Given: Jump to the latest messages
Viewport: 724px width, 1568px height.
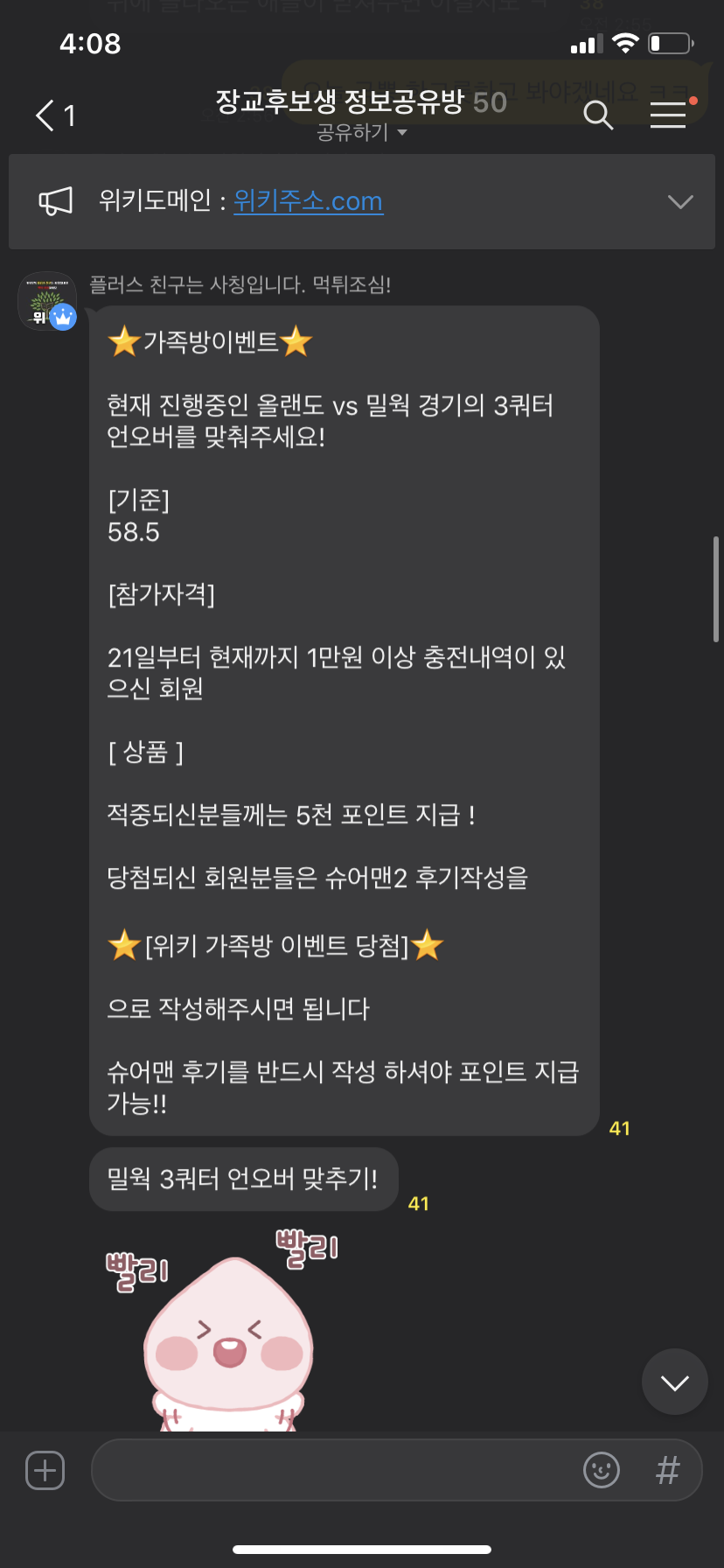Looking at the screenshot, I should 674,1382.
